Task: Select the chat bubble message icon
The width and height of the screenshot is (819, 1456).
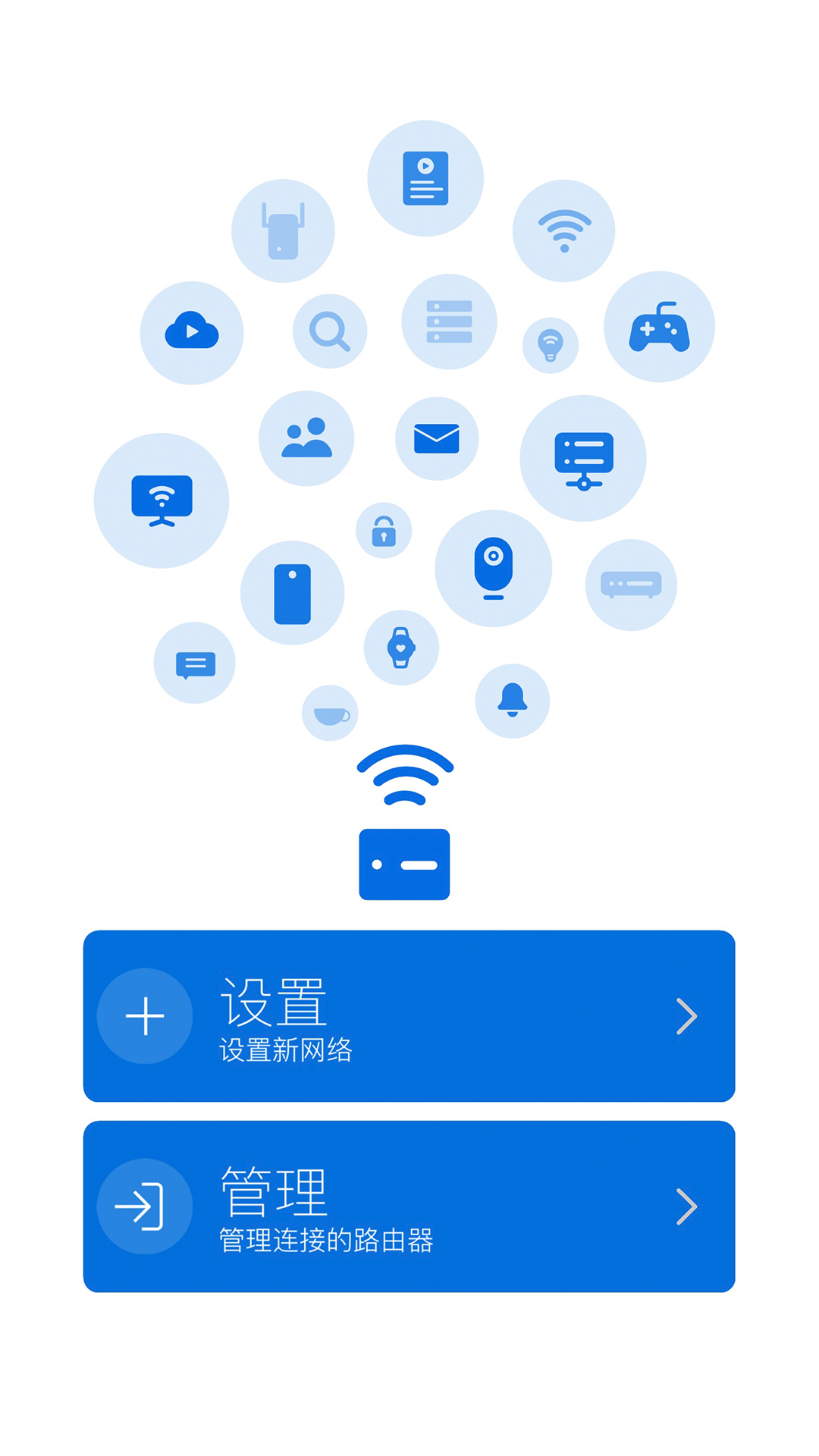Action: [x=193, y=663]
